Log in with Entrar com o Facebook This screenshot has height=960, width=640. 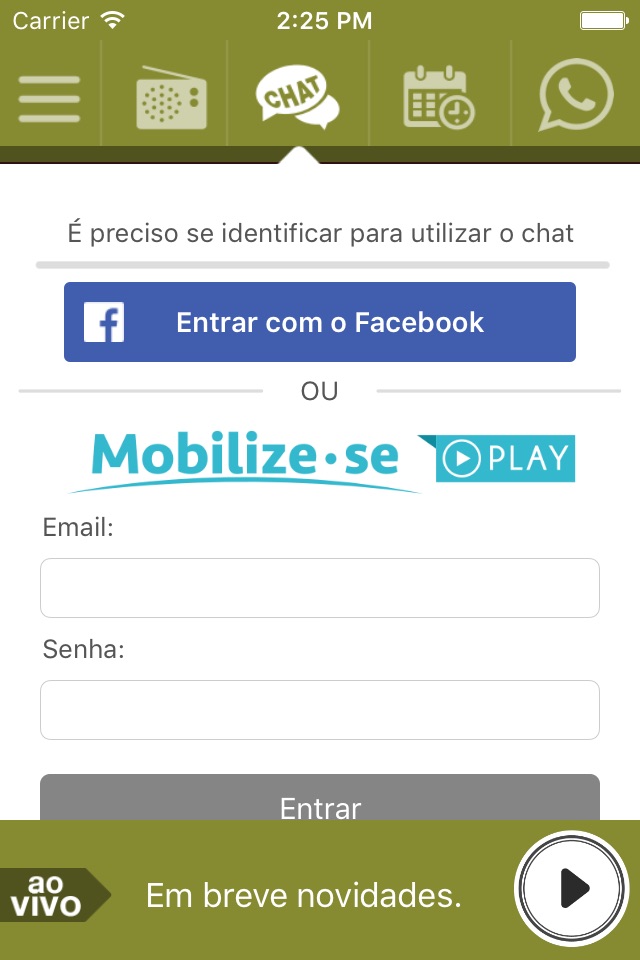pyautogui.click(x=320, y=322)
